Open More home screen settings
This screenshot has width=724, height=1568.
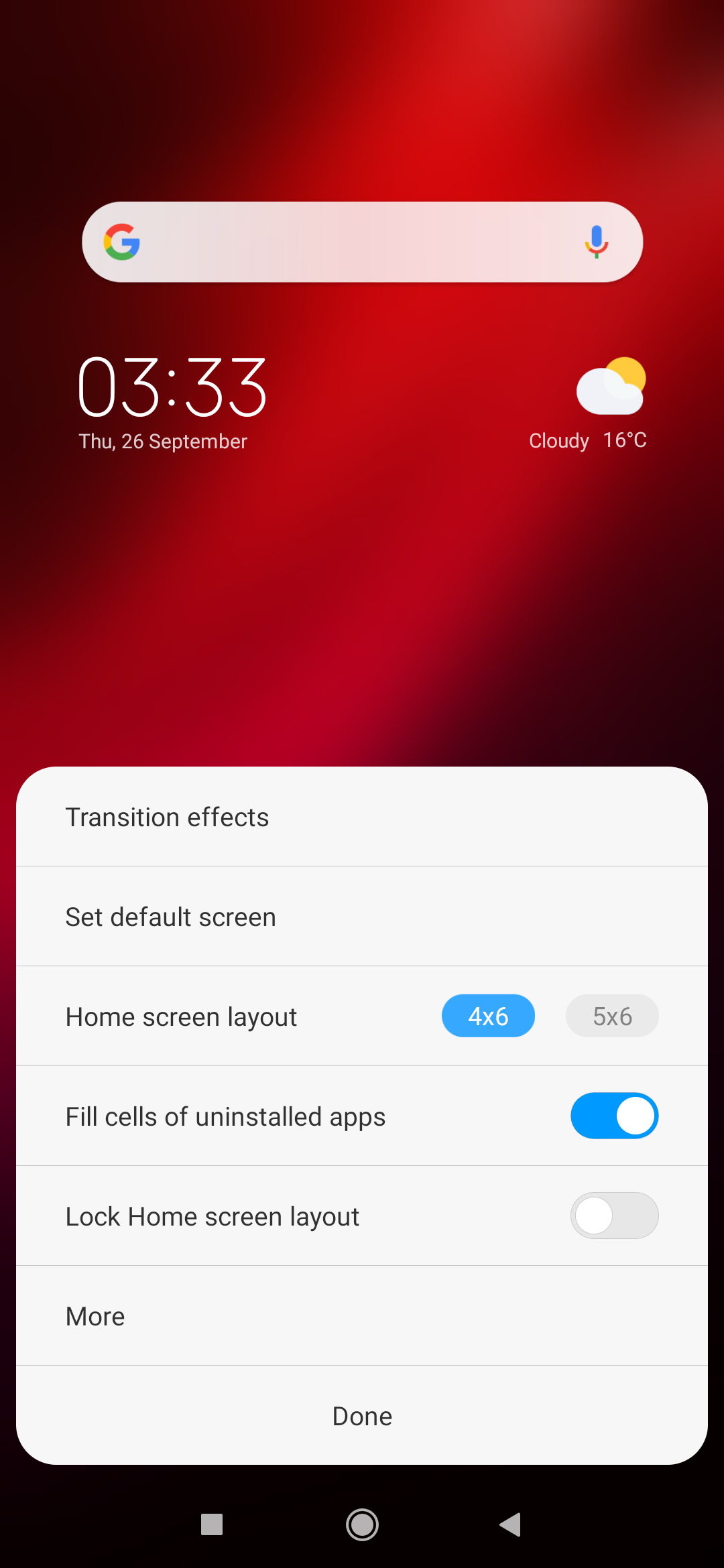(362, 1316)
